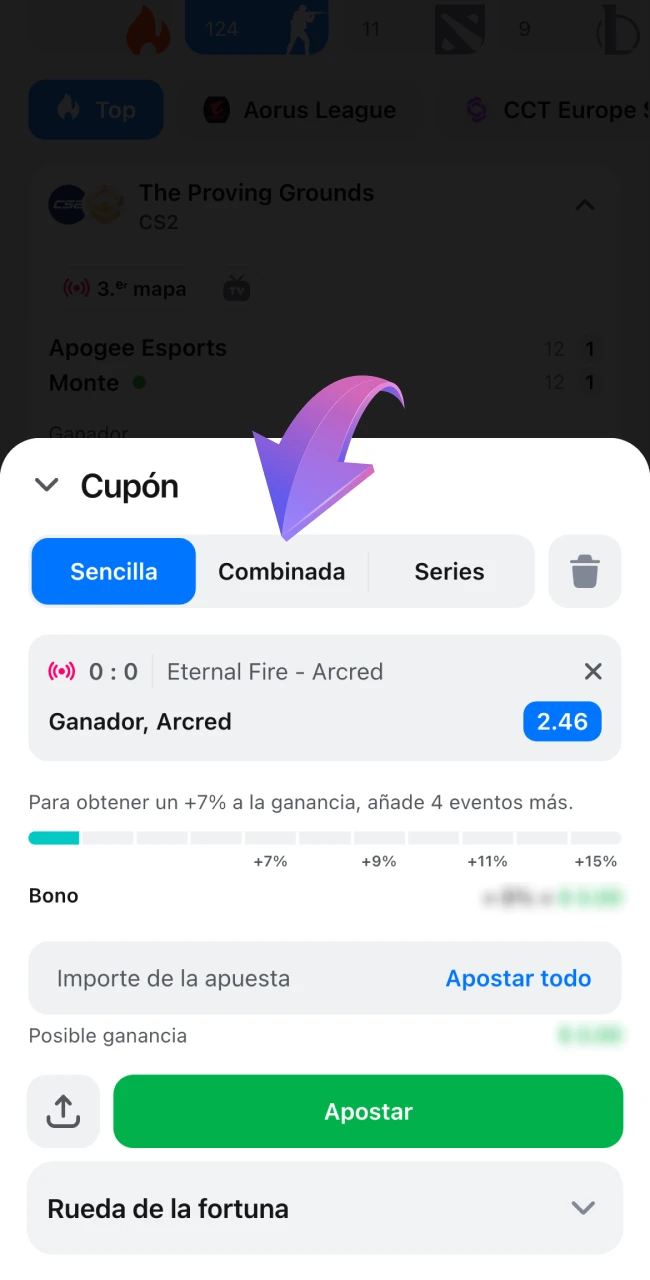The width and height of the screenshot is (650, 1280).
Task: Select the Sencilla bet type
Action: (114, 572)
